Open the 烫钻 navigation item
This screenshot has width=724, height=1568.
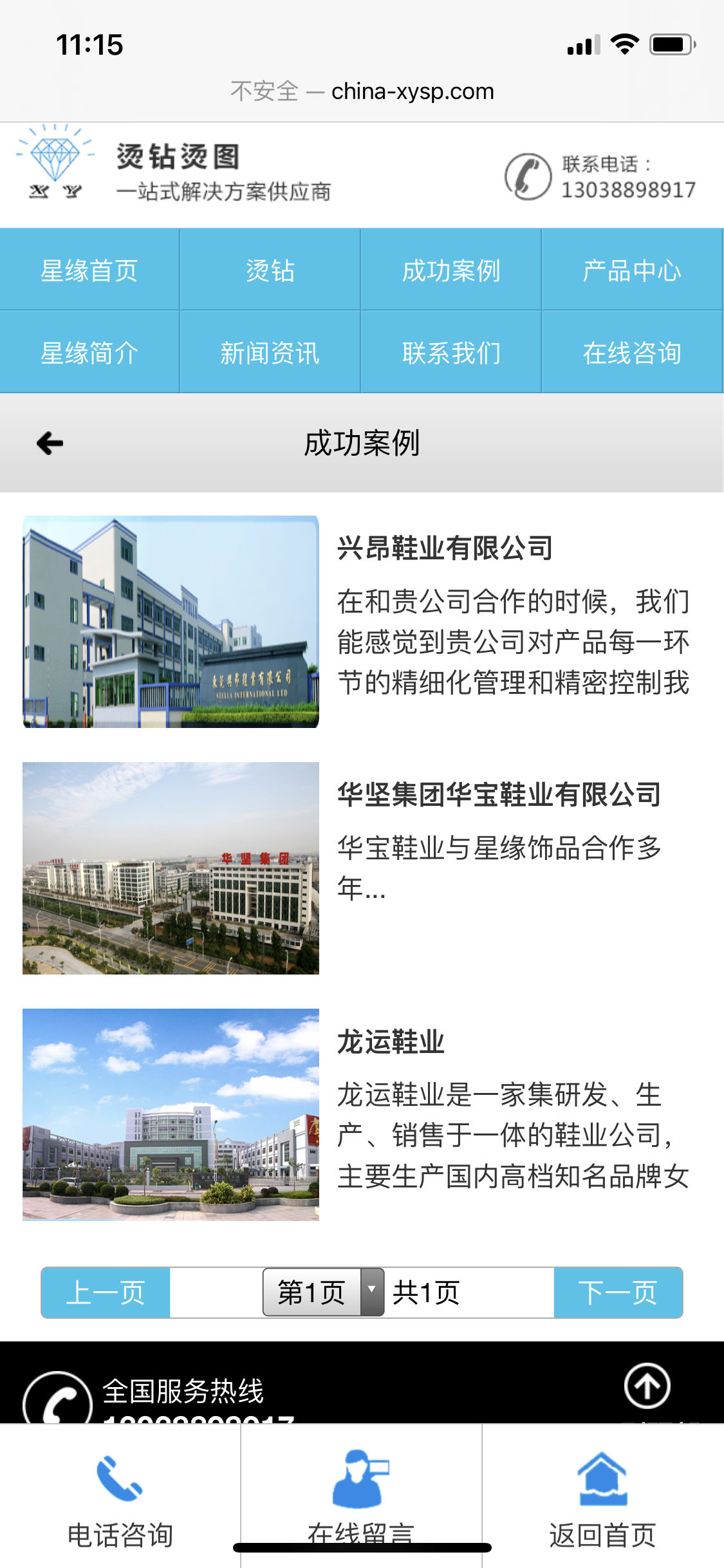click(x=270, y=270)
